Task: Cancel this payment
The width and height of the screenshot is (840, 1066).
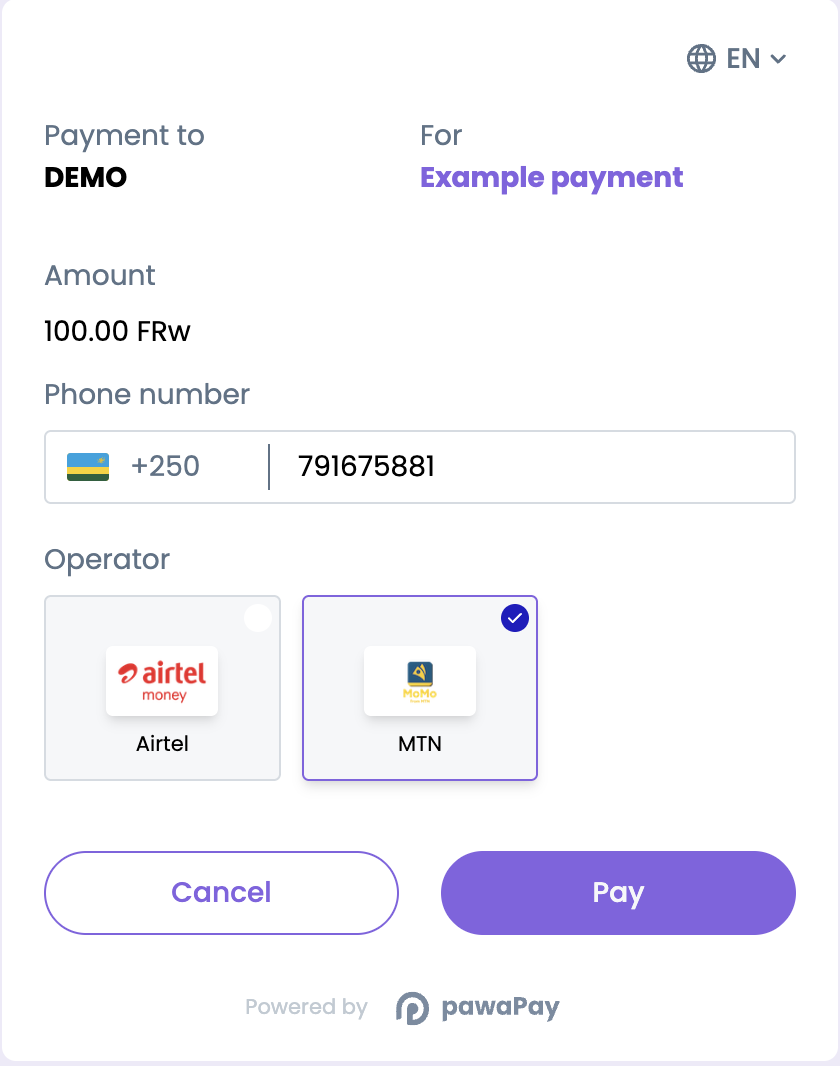Action: [x=221, y=893]
